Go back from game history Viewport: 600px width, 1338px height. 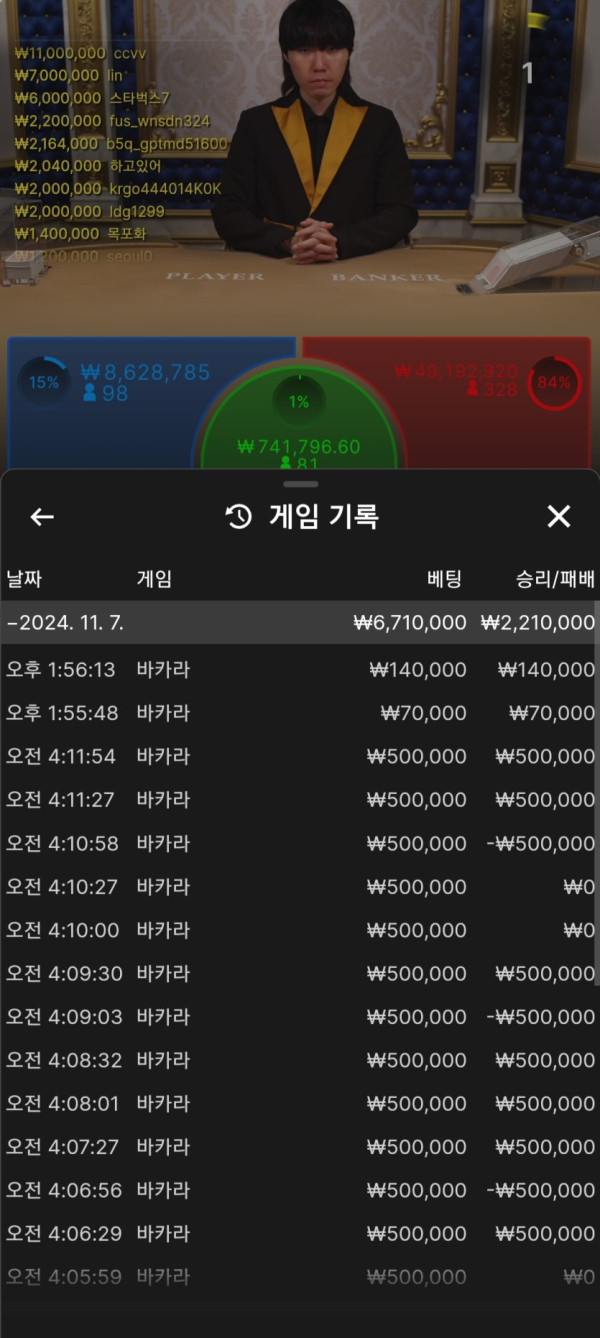42,517
